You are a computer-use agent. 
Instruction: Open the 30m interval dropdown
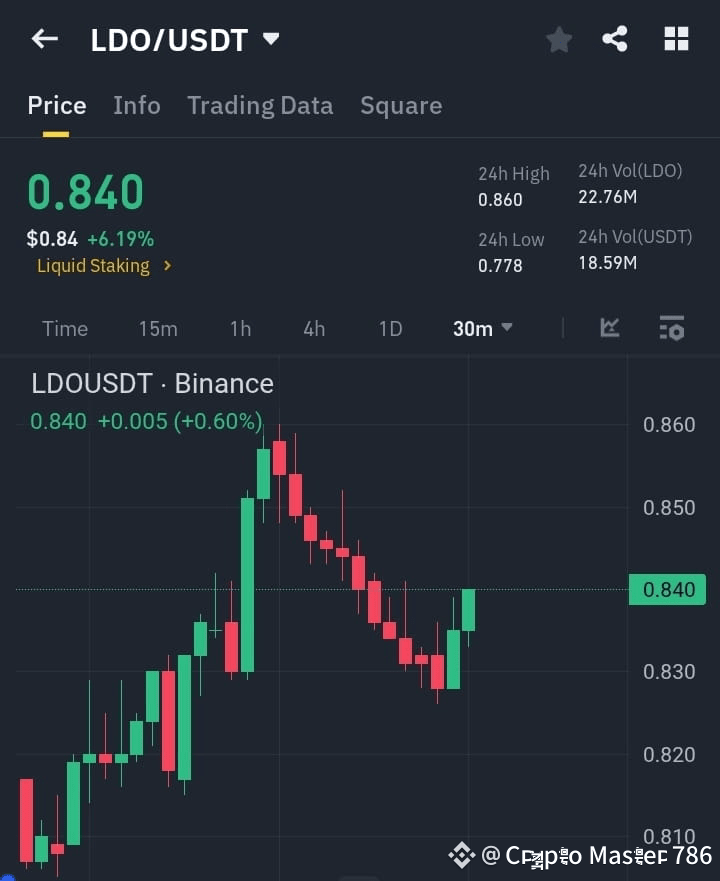482,328
